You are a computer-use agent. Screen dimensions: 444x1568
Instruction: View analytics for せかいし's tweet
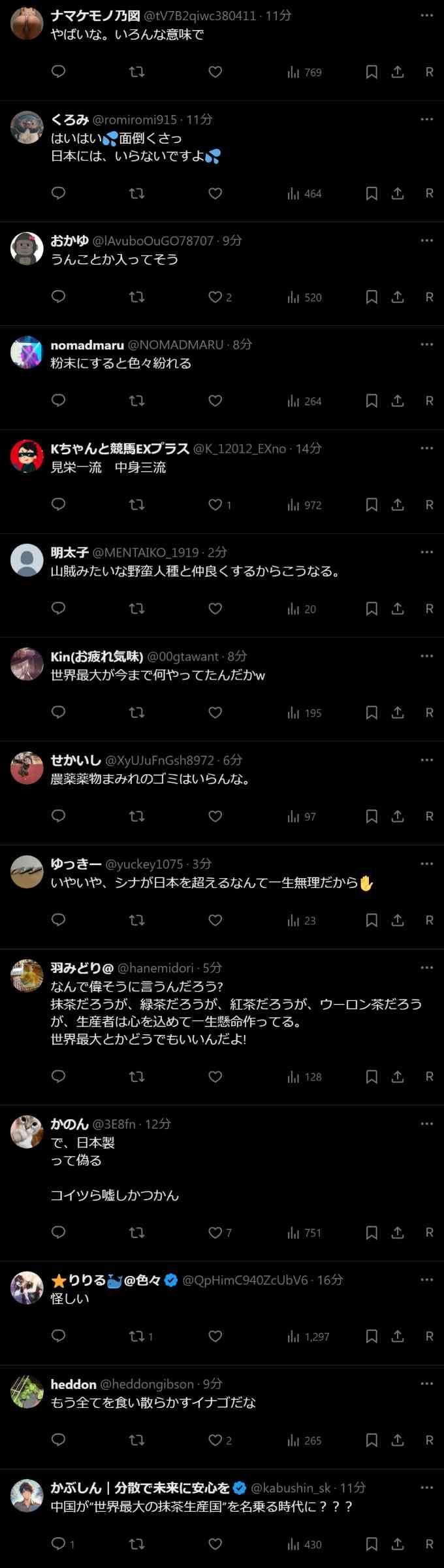(x=302, y=817)
